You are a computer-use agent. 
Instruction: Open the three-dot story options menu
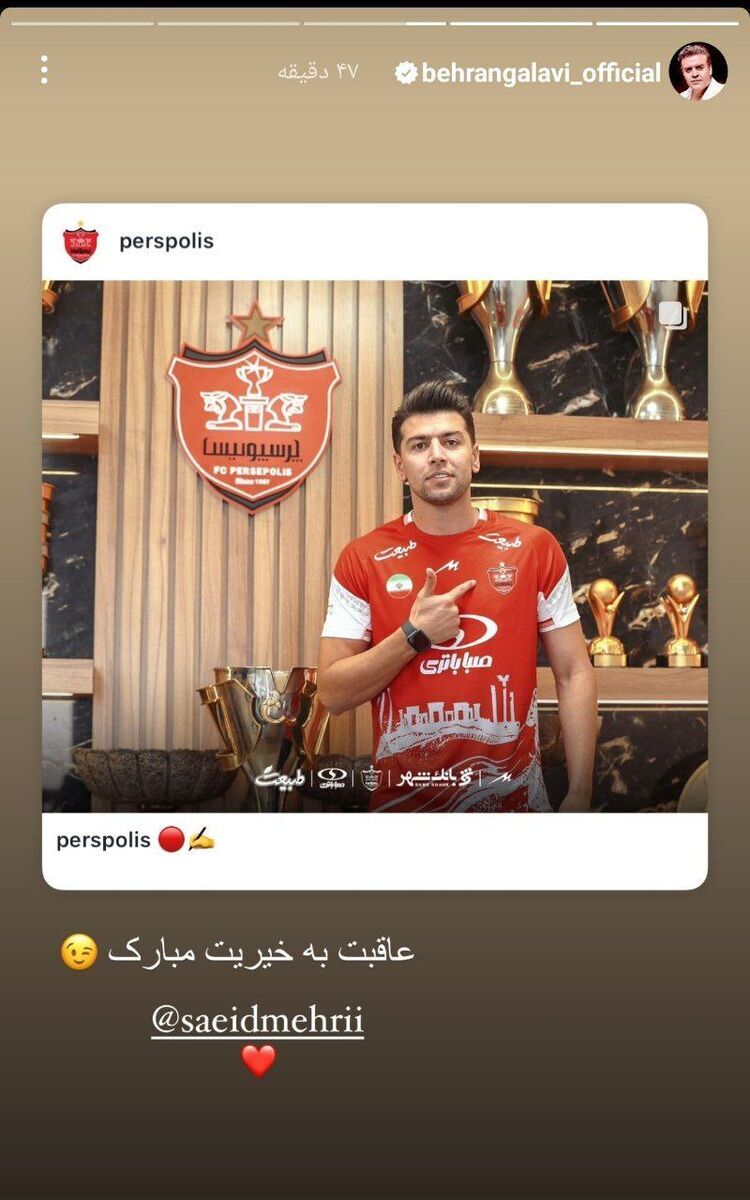pos(42,70)
